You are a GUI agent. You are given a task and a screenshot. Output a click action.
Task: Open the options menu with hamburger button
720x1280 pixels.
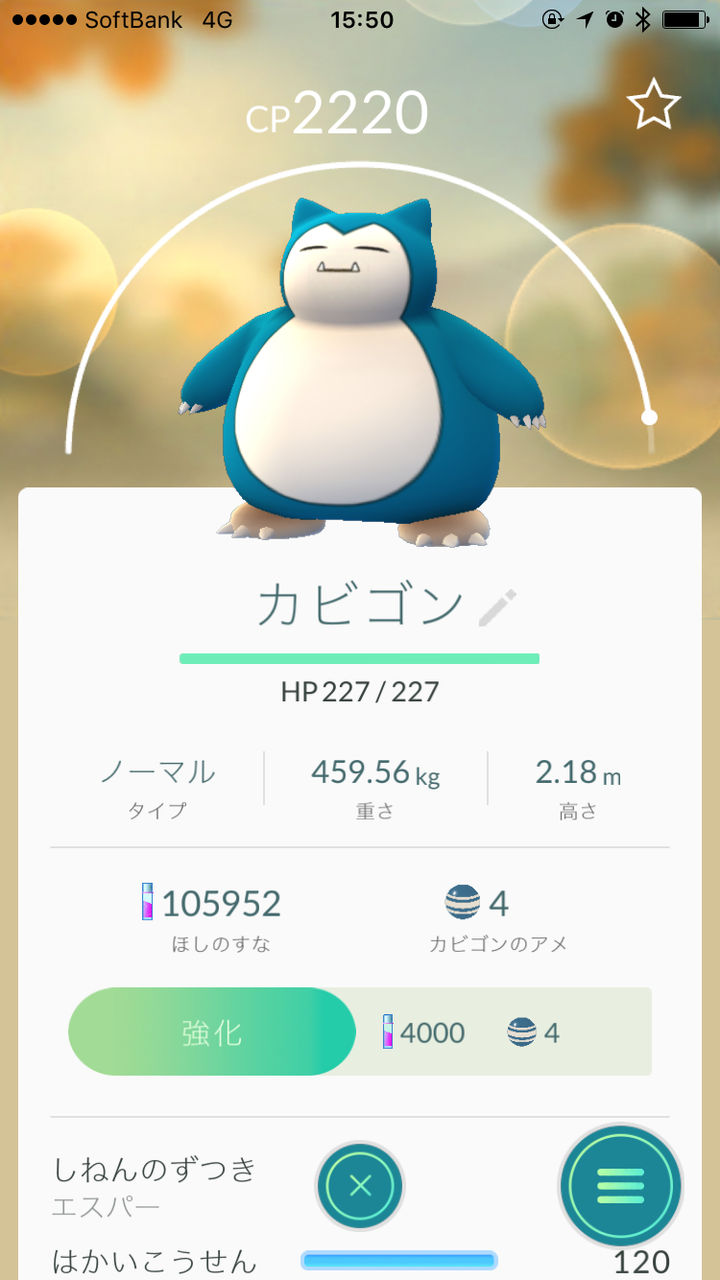620,1185
